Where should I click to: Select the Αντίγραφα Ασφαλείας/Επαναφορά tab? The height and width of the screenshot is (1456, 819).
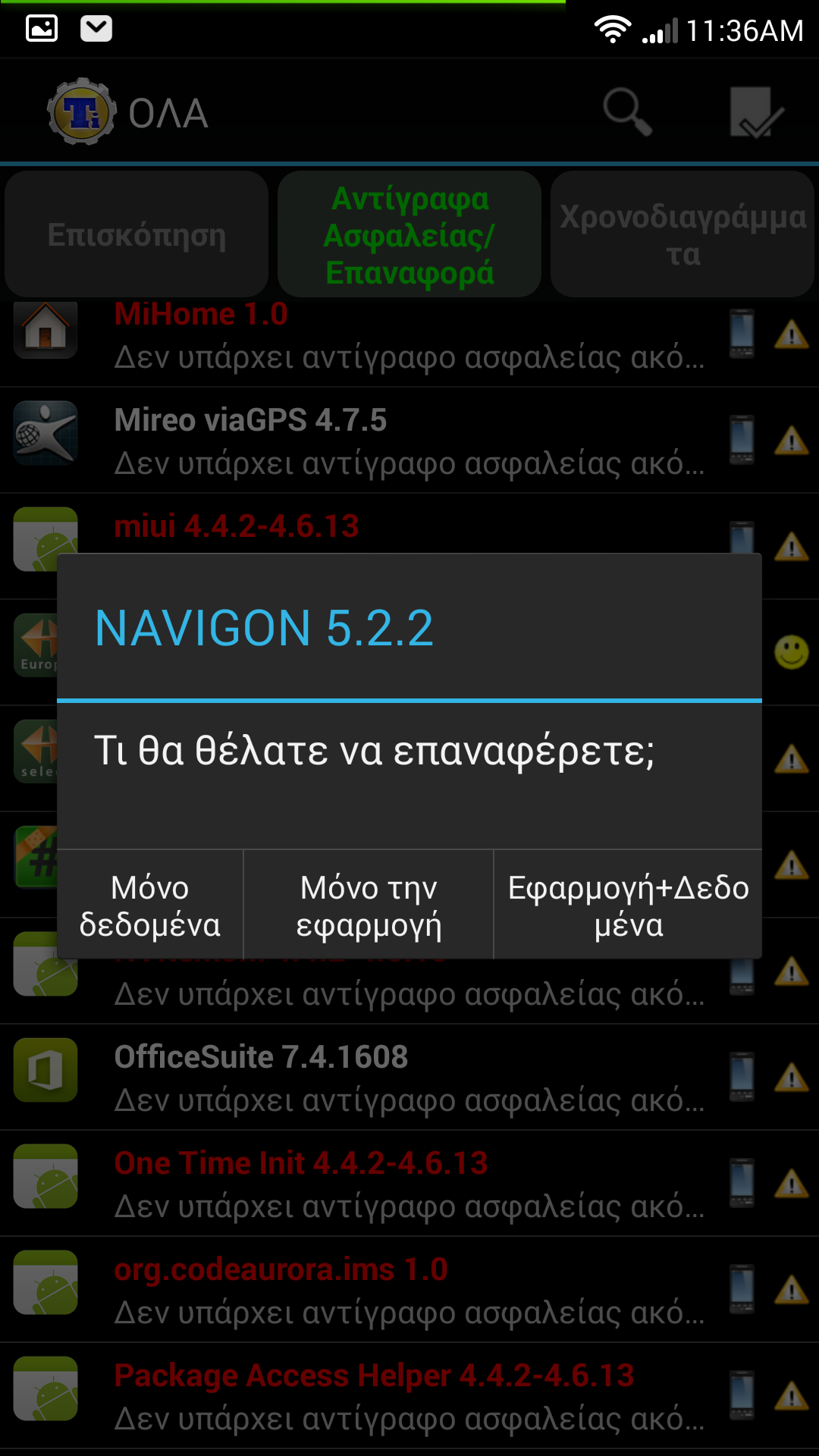pos(409,234)
